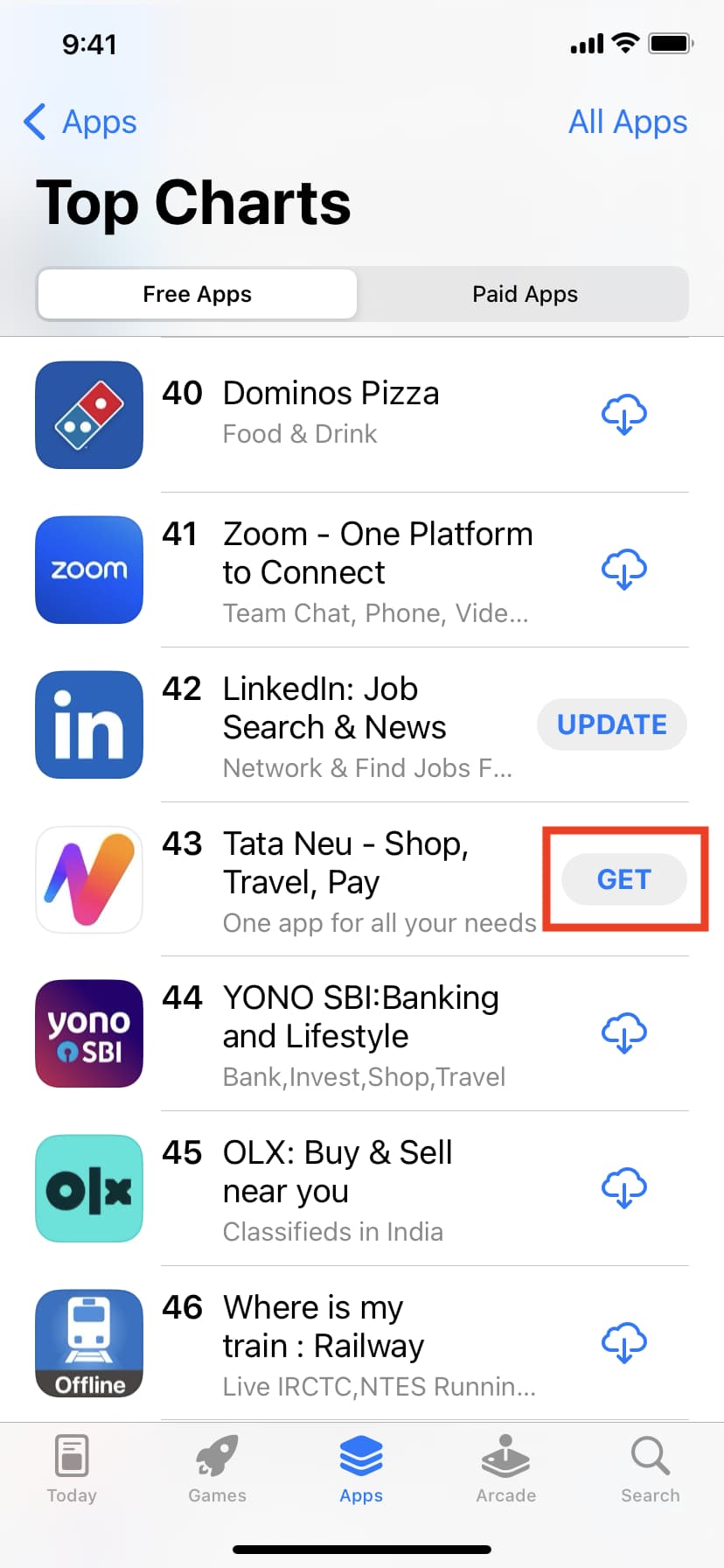Download Zoom with the cloud icon
Image resolution: width=724 pixels, height=1568 pixels.
point(623,570)
